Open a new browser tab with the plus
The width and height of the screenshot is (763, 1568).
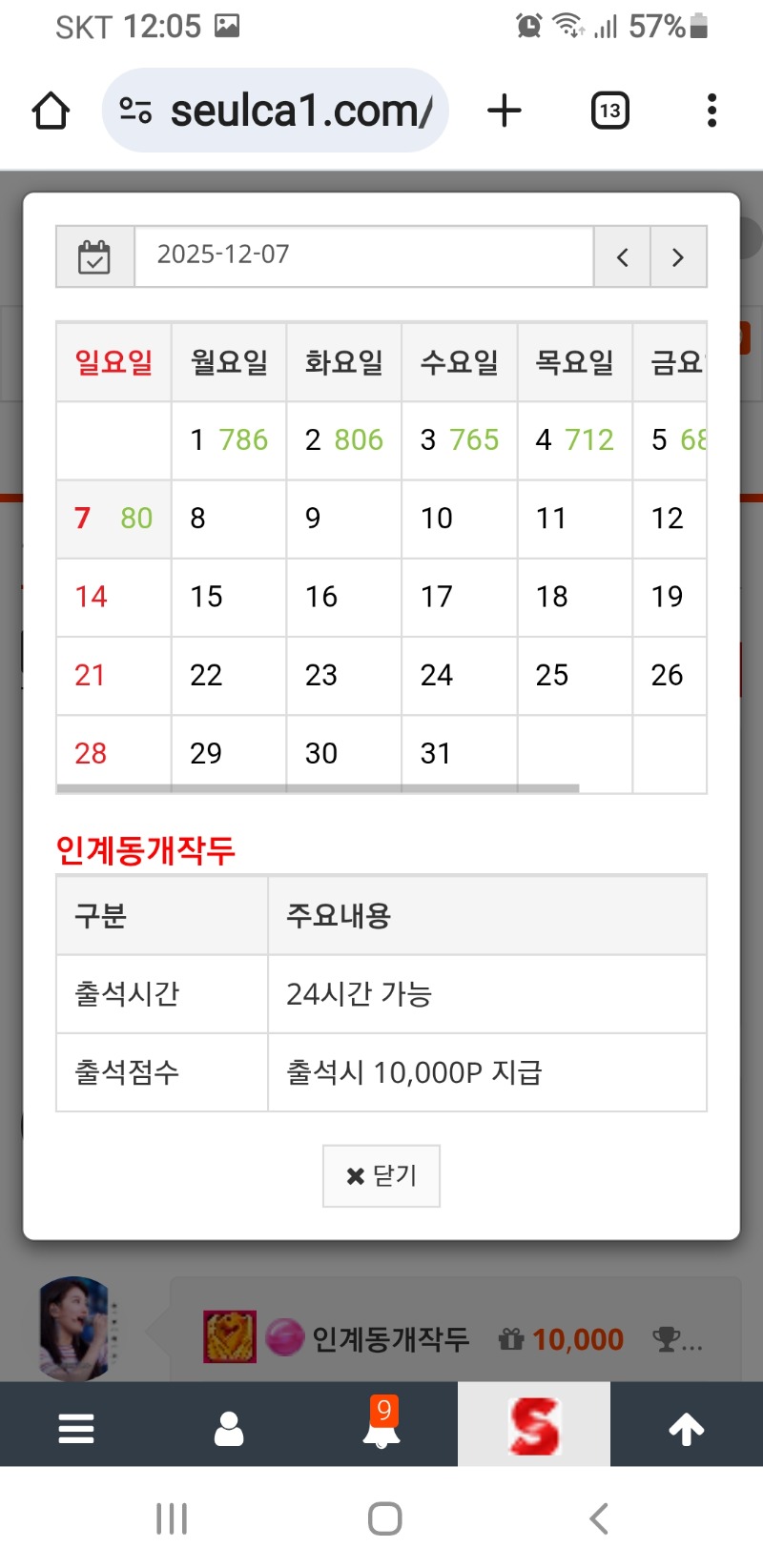(505, 109)
